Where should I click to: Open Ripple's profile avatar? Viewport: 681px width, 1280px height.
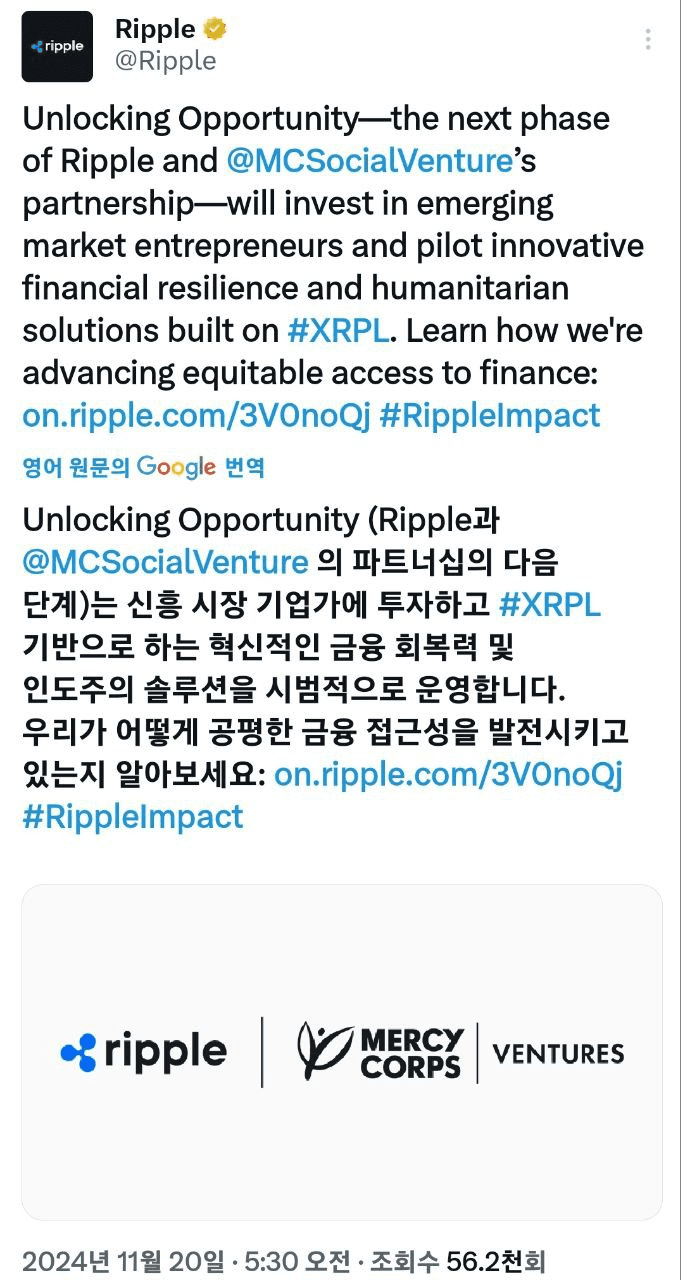pyautogui.click(x=57, y=46)
